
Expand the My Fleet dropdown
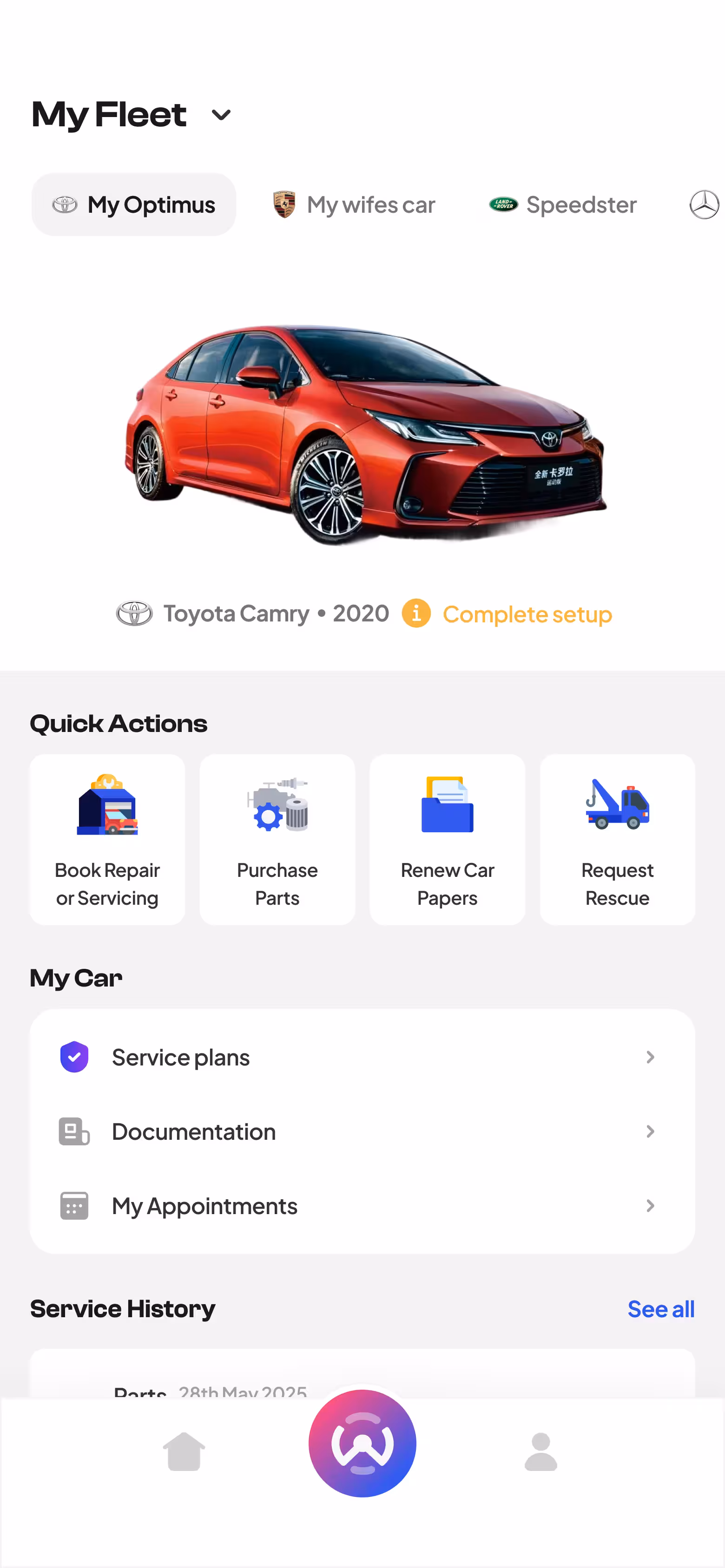click(x=221, y=115)
